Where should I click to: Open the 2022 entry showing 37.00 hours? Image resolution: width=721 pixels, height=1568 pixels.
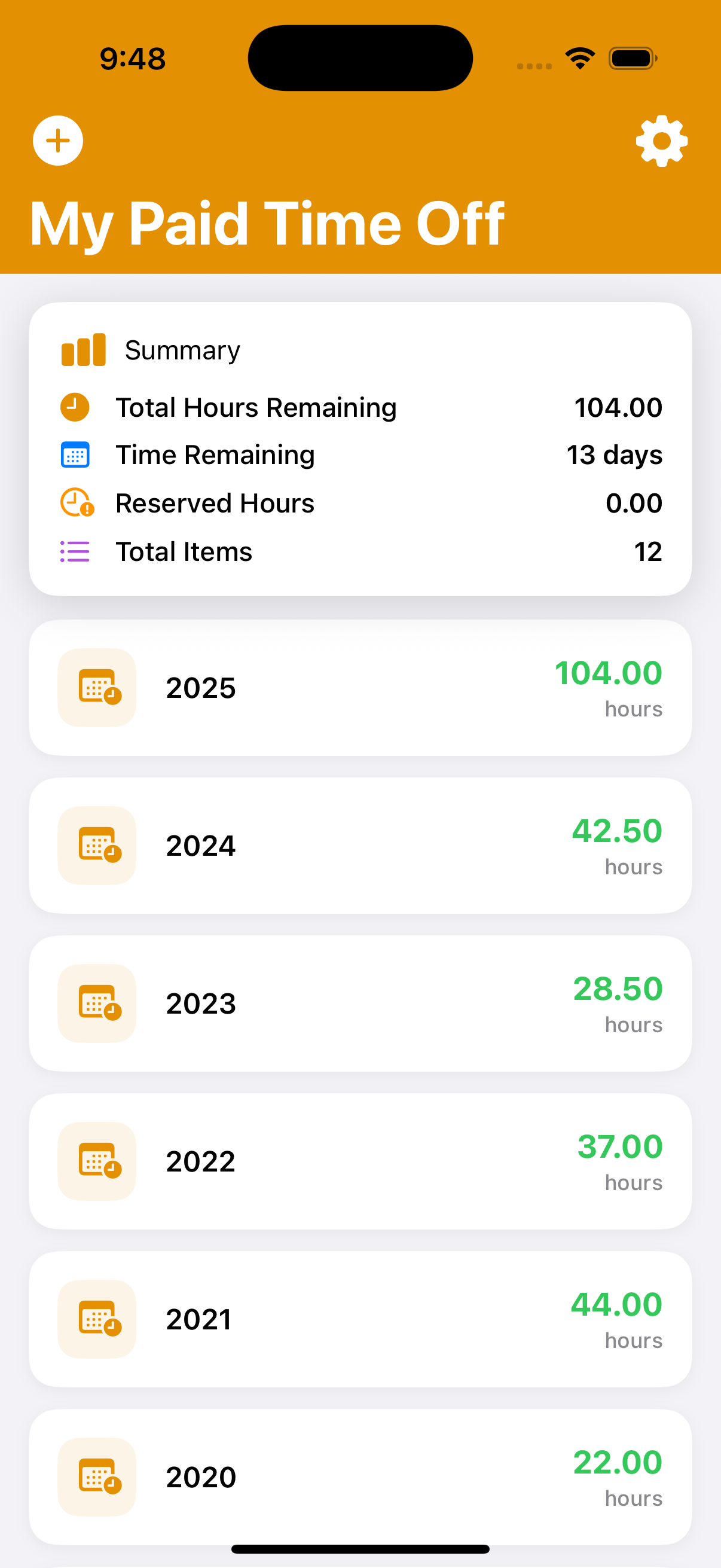pyautogui.click(x=360, y=1161)
